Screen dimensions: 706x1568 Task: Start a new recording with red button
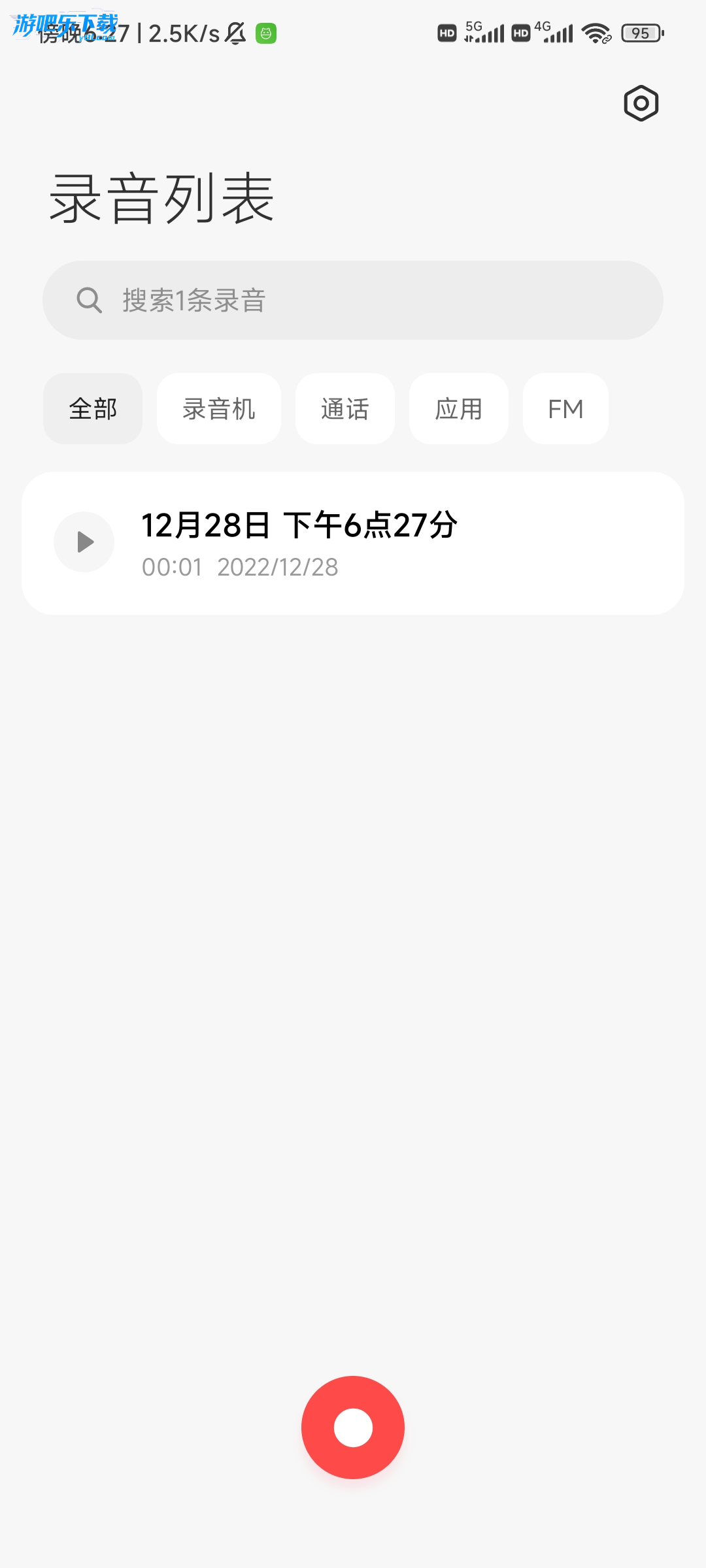pos(353,1428)
